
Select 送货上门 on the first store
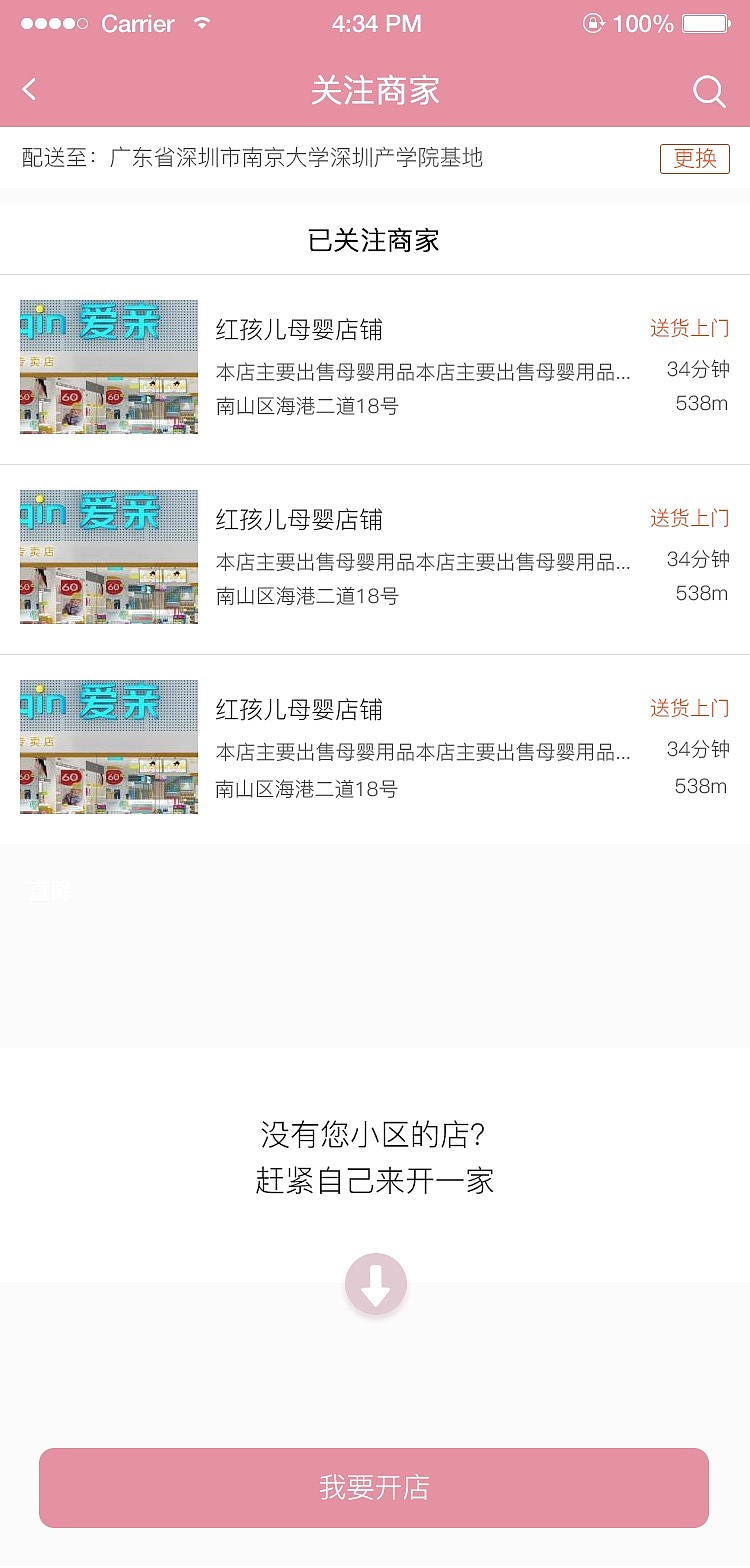coord(689,327)
